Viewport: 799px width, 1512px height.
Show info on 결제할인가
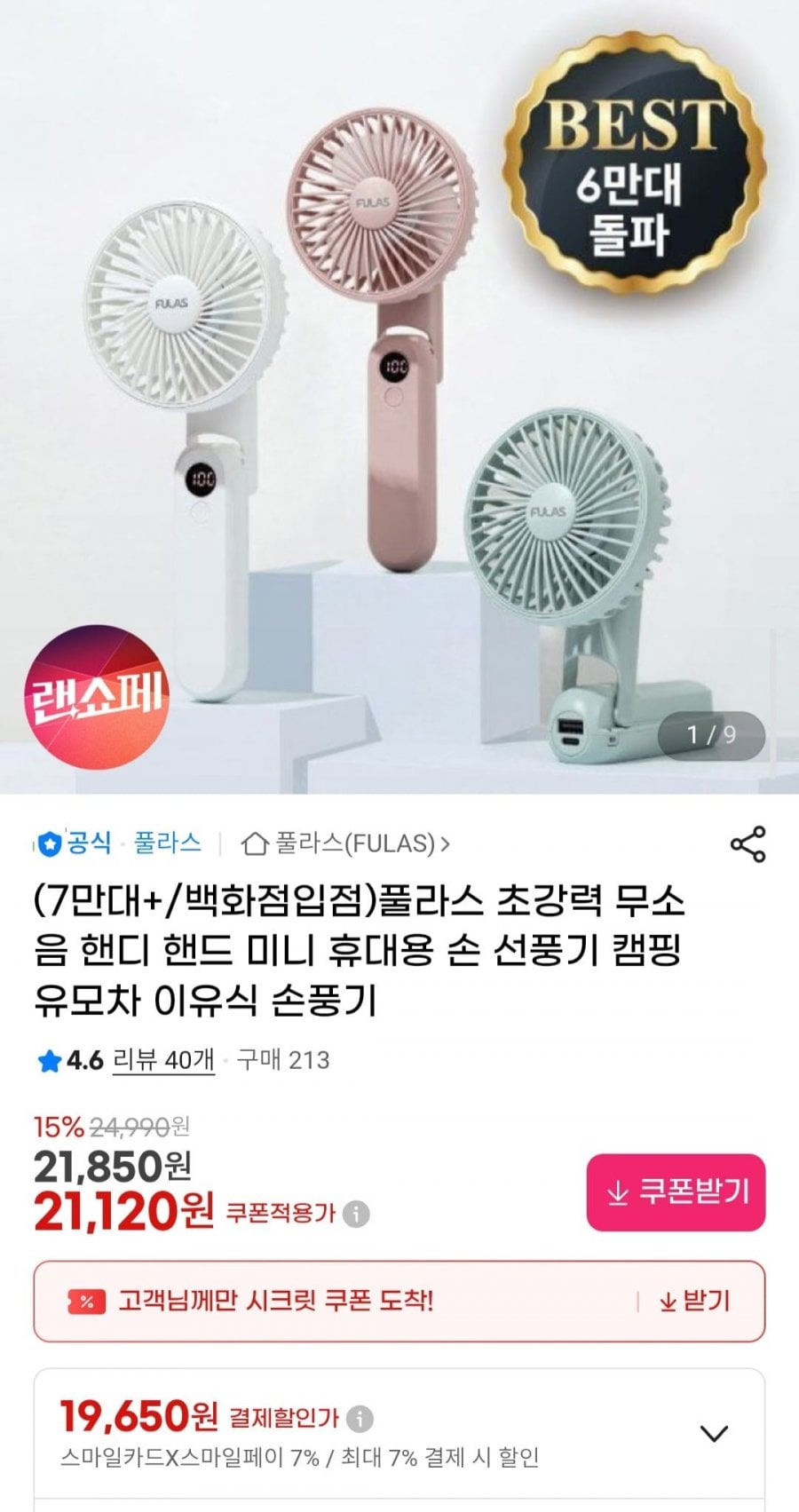pyautogui.click(x=360, y=1419)
